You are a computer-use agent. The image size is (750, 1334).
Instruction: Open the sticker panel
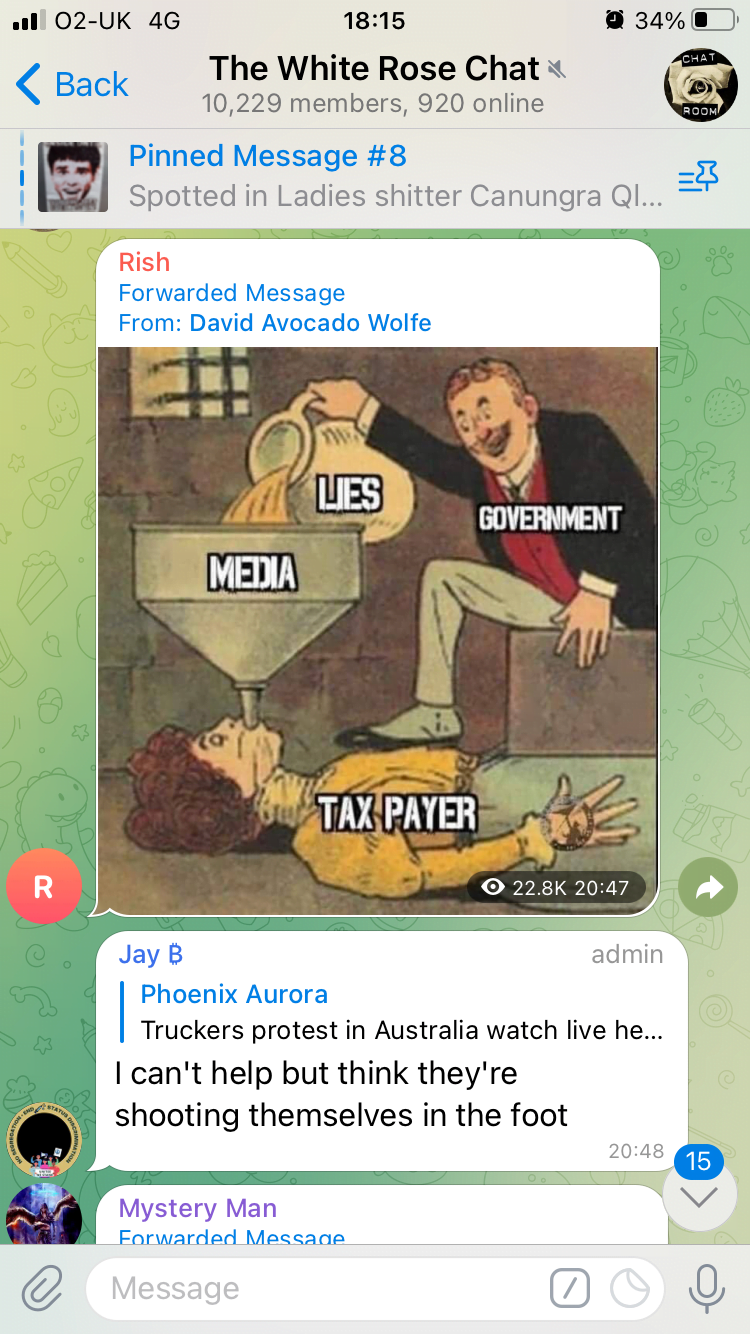[x=631, y=1289]
